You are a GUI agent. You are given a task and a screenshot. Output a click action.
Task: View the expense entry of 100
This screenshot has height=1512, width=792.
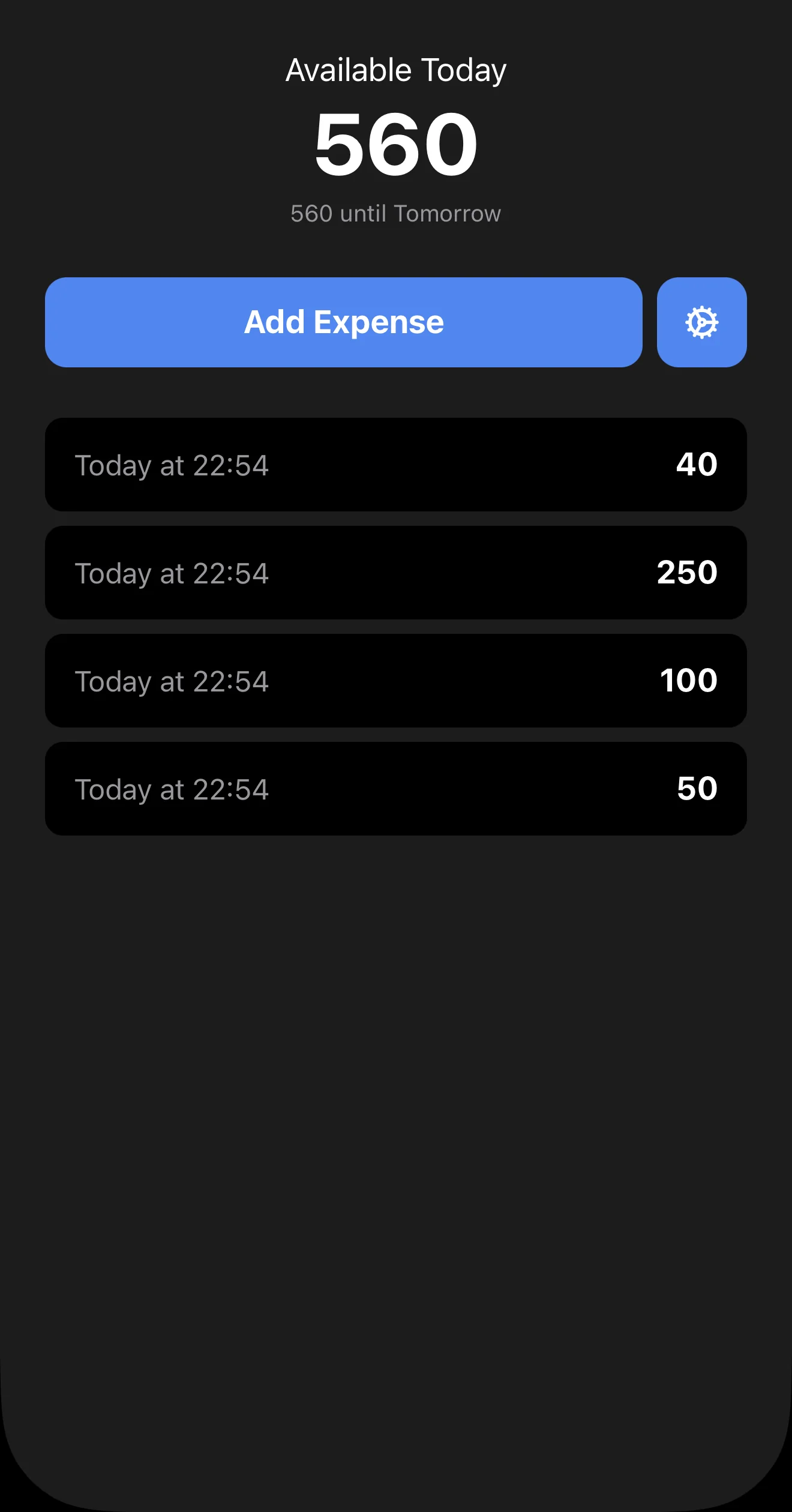(396, 681)
